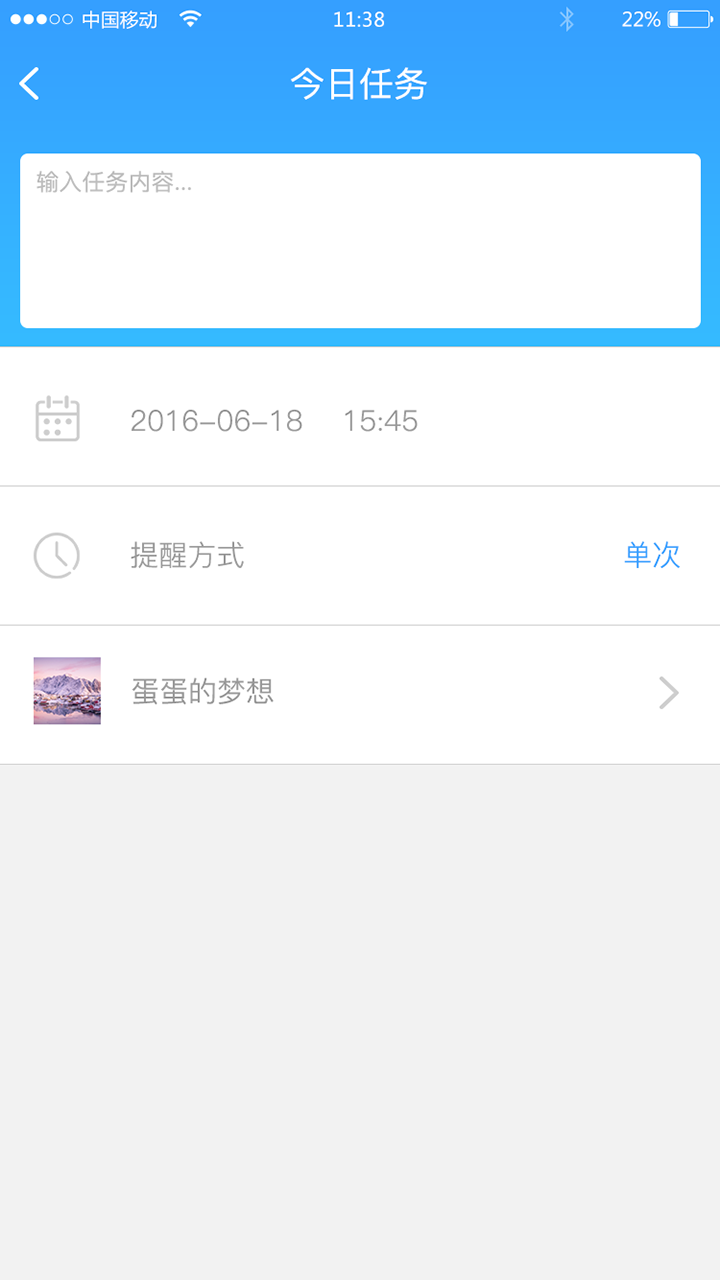Tap the 11:38 clock in the status bar
The height and width of the screenshot is (1280, 720).
pos(358,18)
